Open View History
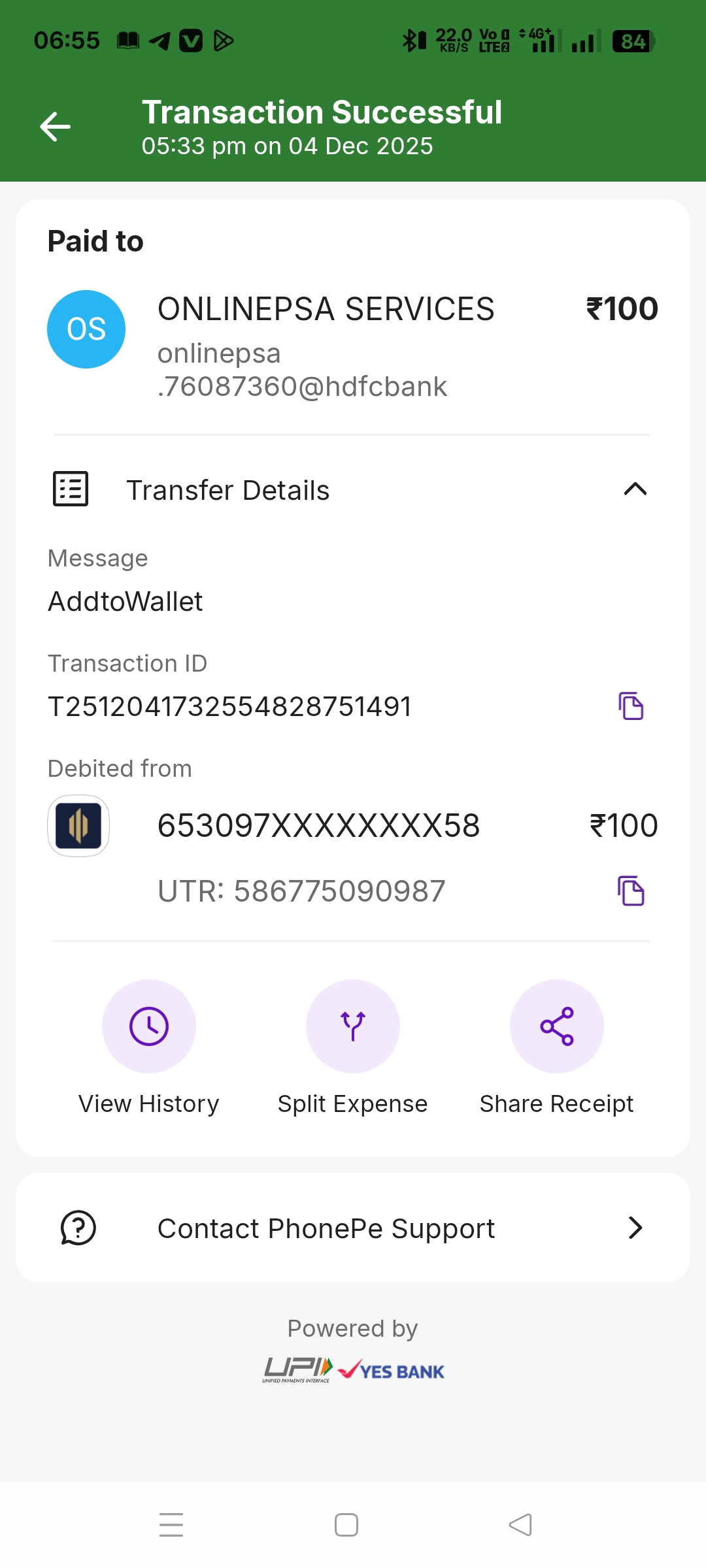Image resolution: width=706 pixels, height=1568 pixels. pyautogui.click(x=149, y=1026)
